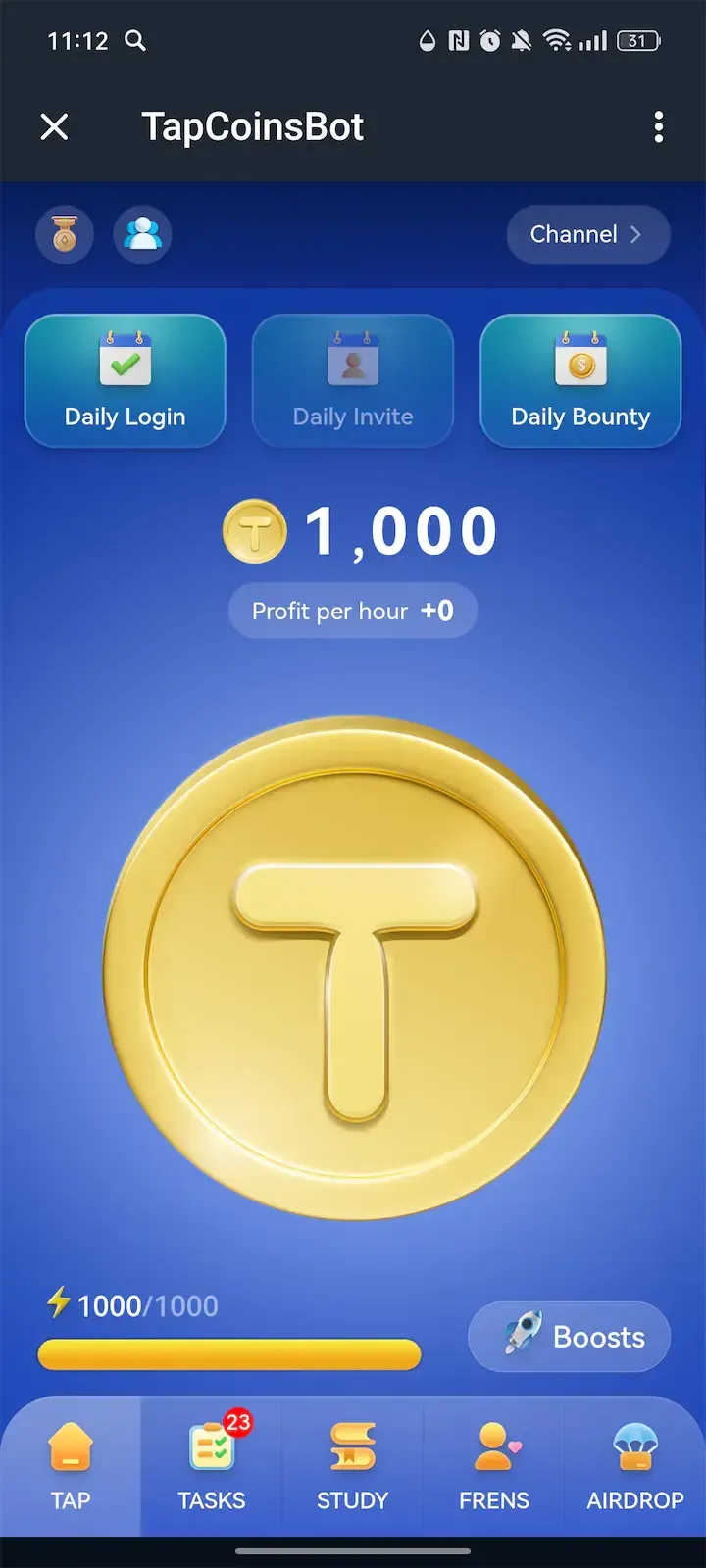Tap Profit per hour to expand details

(353, 611)
